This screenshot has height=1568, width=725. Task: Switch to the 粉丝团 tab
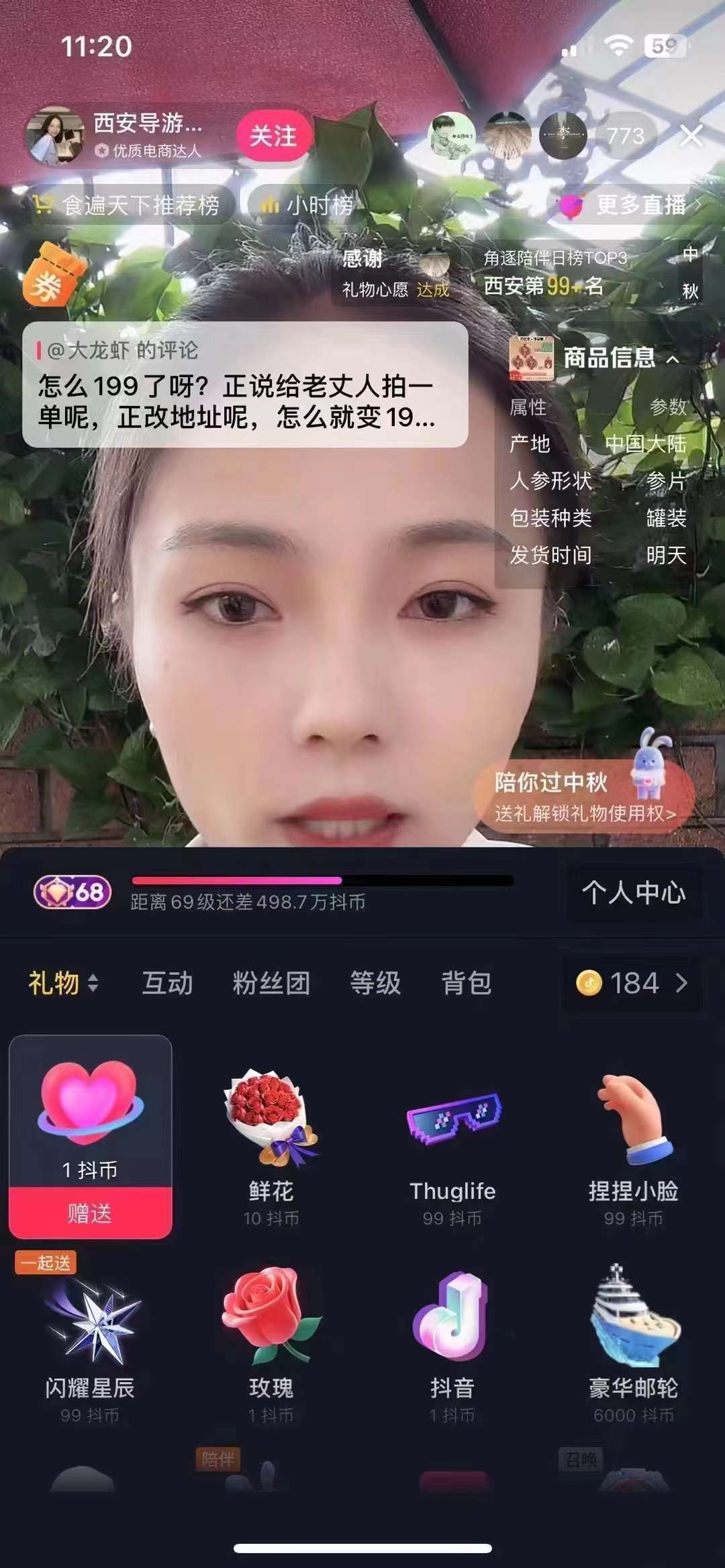271,983
